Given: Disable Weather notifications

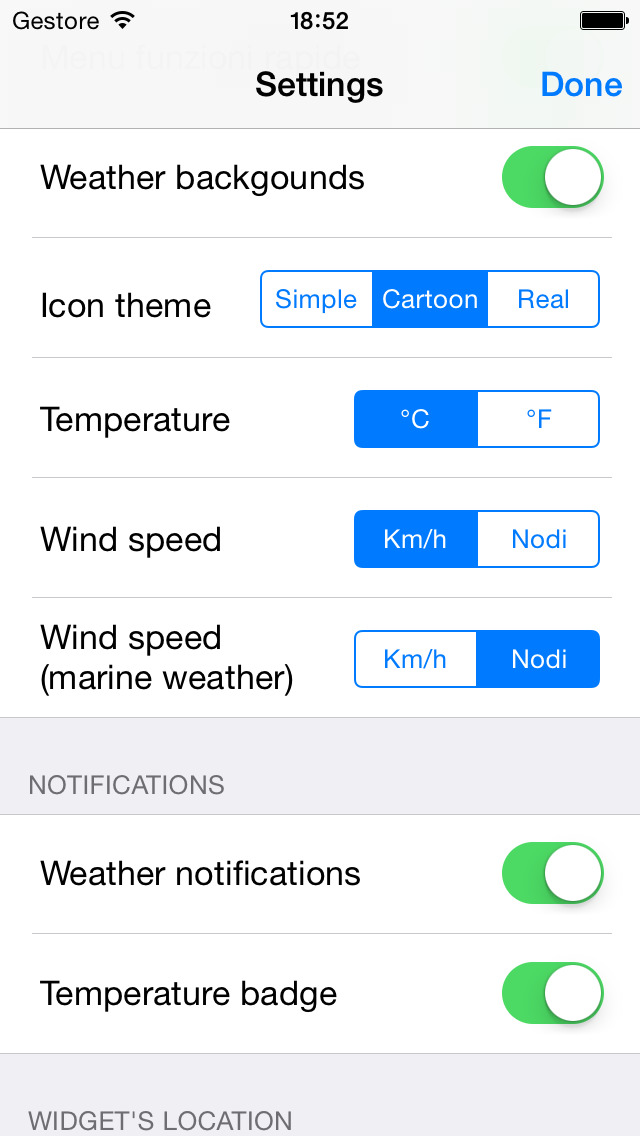Looking at the screenshot, I should pyautogui.click(x=552, y=873).
